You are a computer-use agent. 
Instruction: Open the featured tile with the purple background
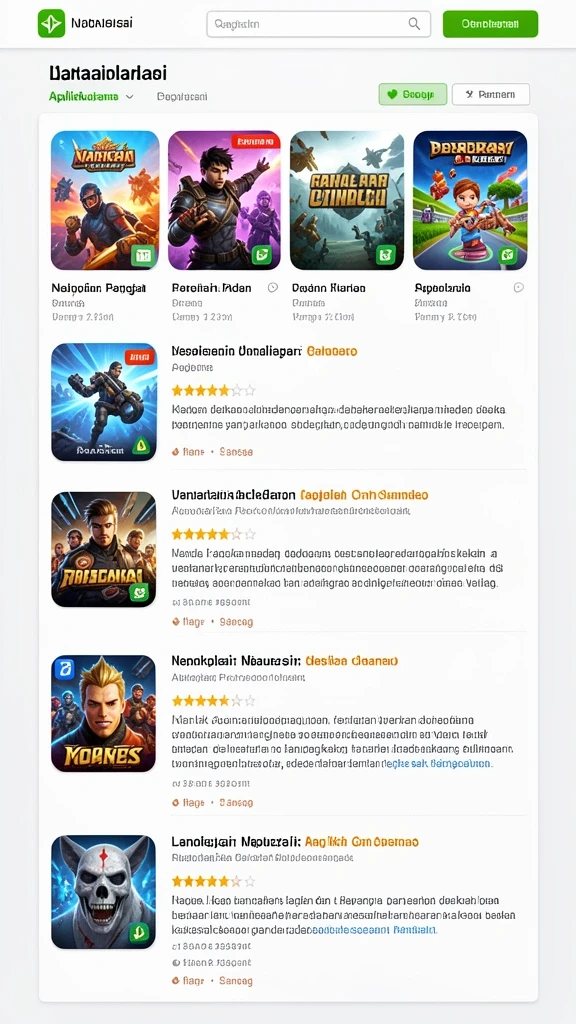[x=224, y=200]
